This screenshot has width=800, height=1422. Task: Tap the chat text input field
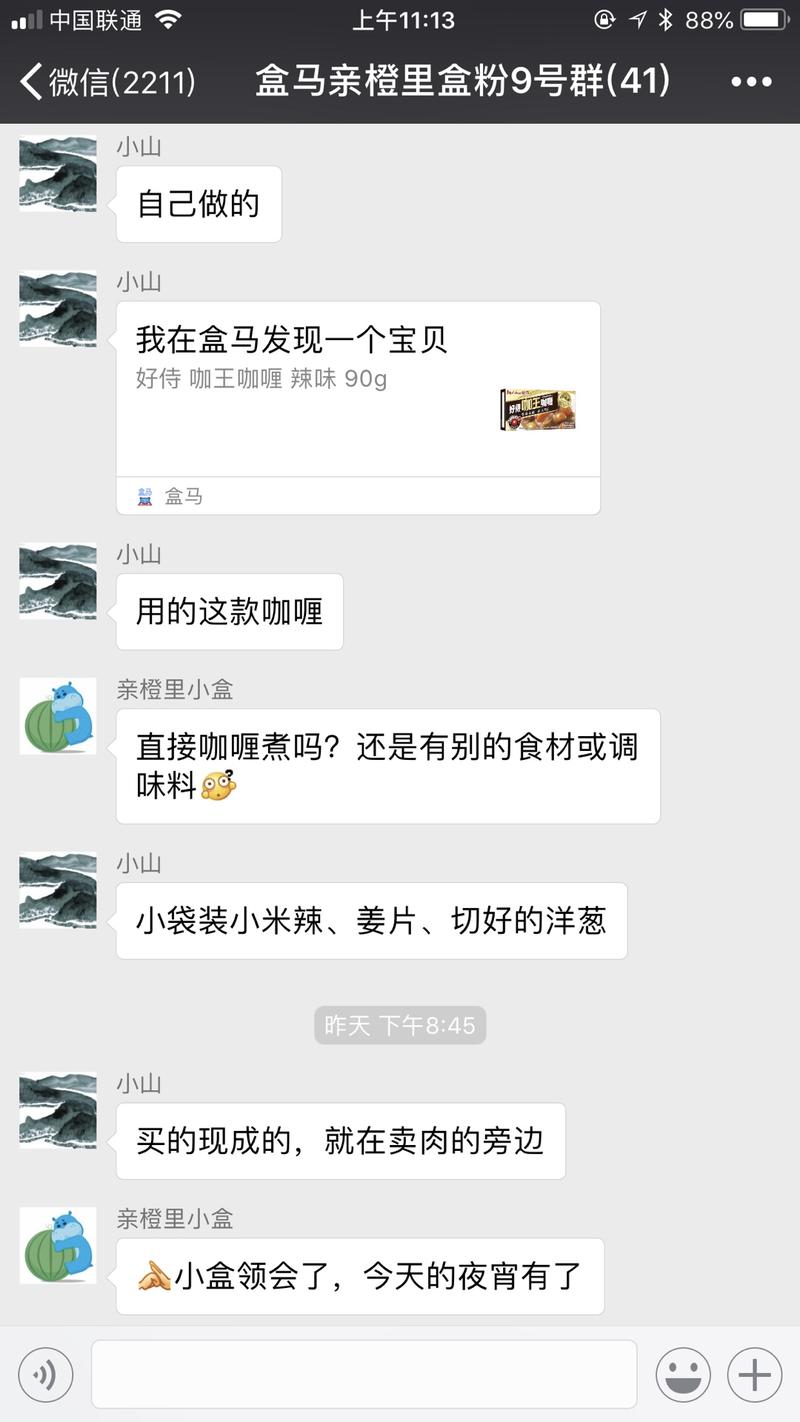click(364, 1374)
